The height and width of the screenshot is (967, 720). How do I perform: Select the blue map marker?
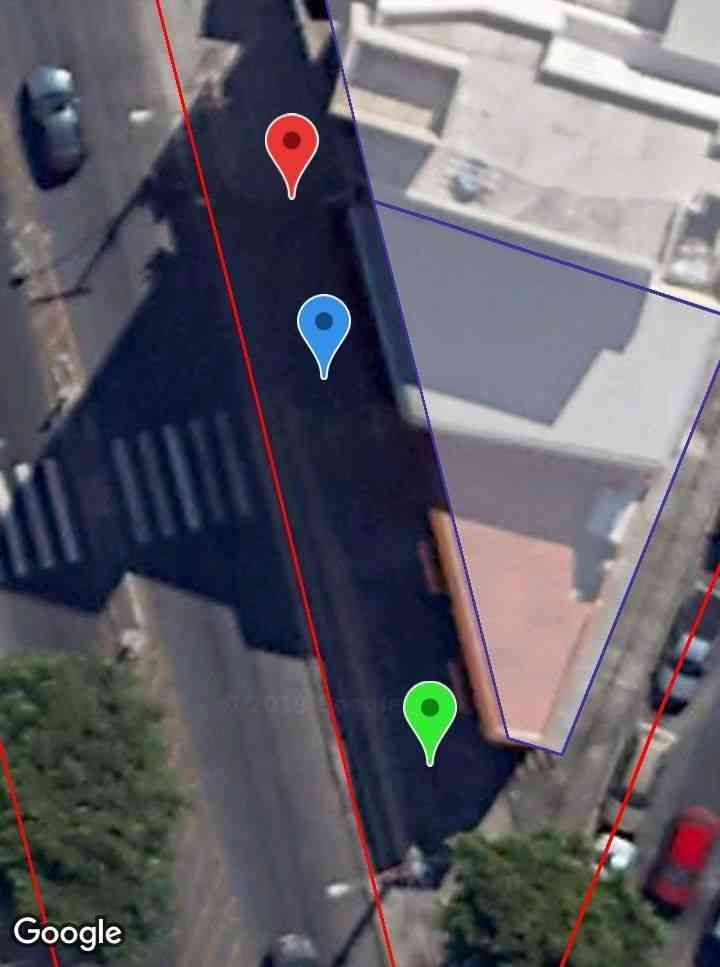point(324,326)
